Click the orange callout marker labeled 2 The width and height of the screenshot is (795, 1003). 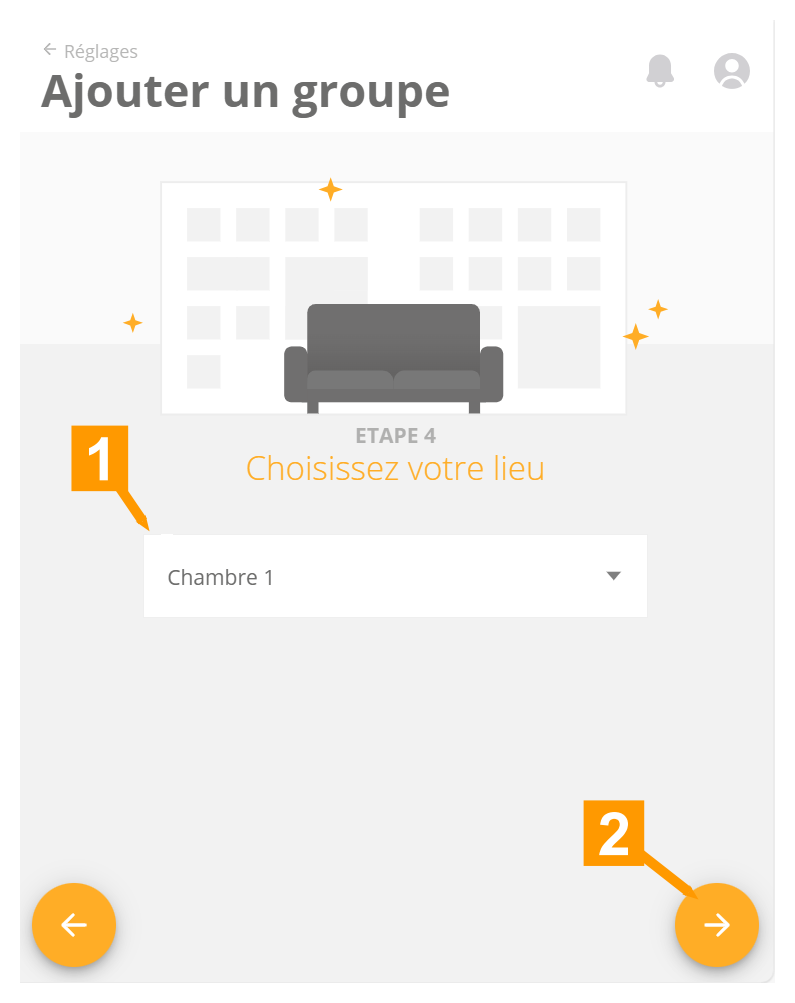pos(614,834)
